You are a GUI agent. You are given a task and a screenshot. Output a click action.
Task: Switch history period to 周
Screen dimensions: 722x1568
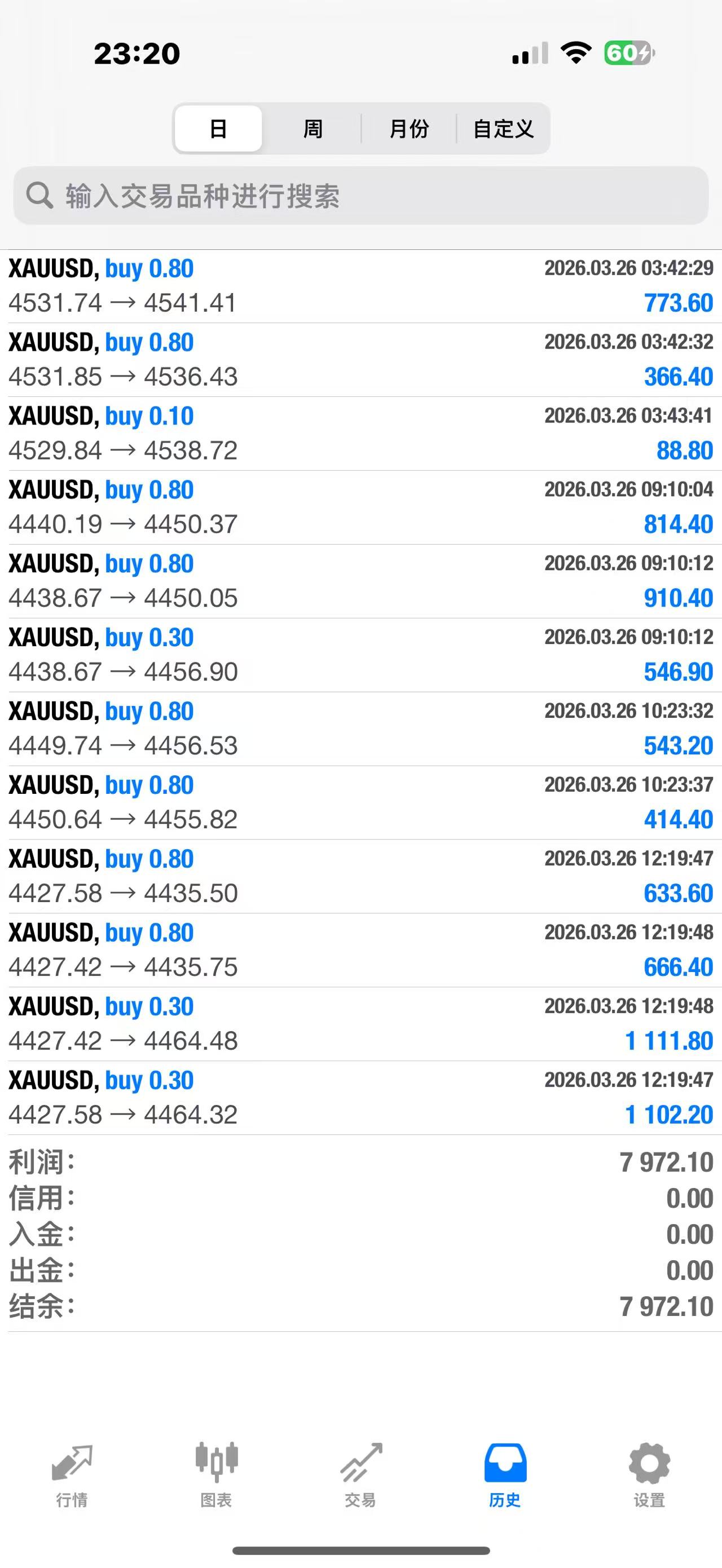pos(312,129)
